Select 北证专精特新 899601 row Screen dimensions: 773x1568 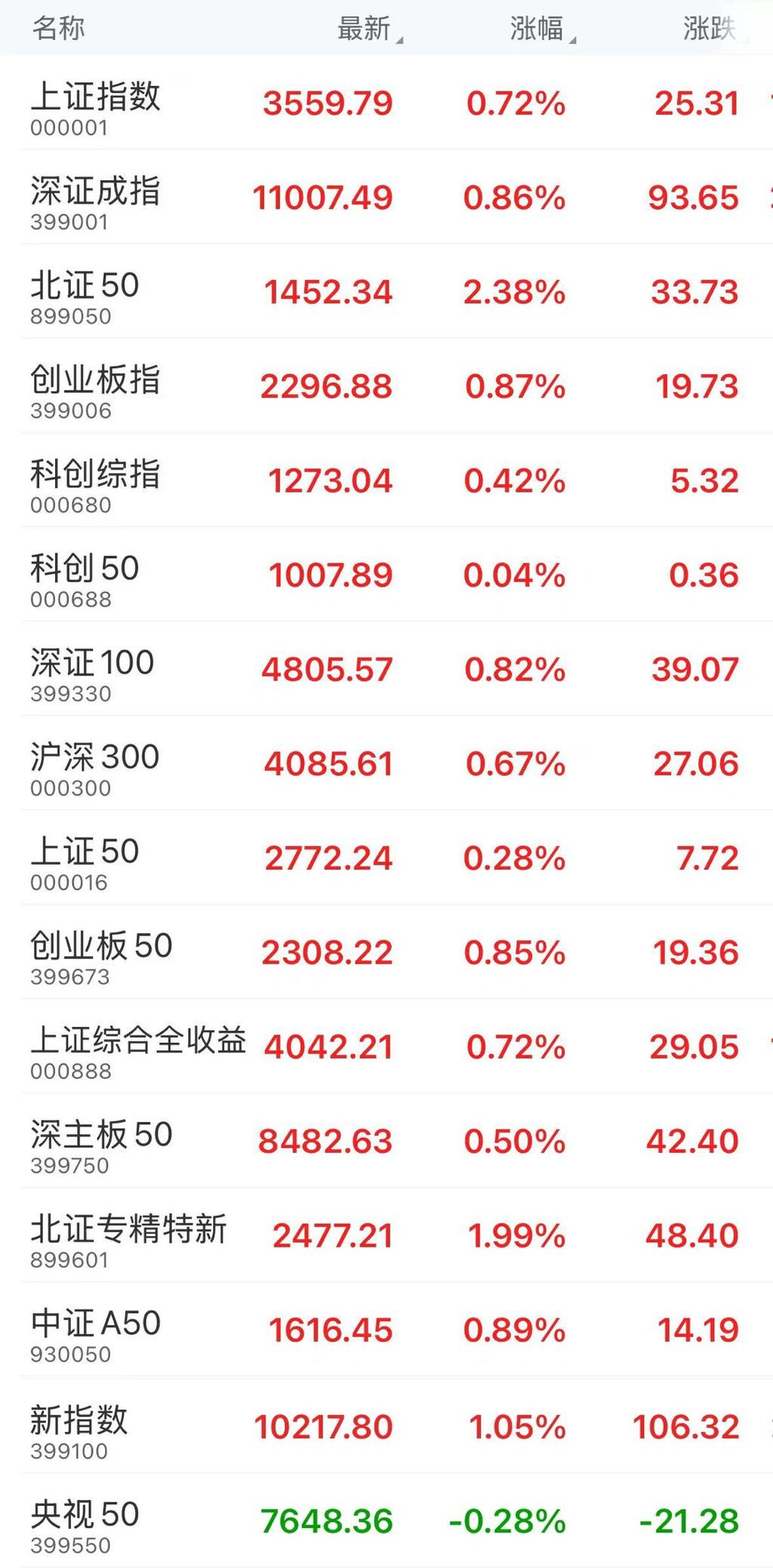click(386, 1234)
